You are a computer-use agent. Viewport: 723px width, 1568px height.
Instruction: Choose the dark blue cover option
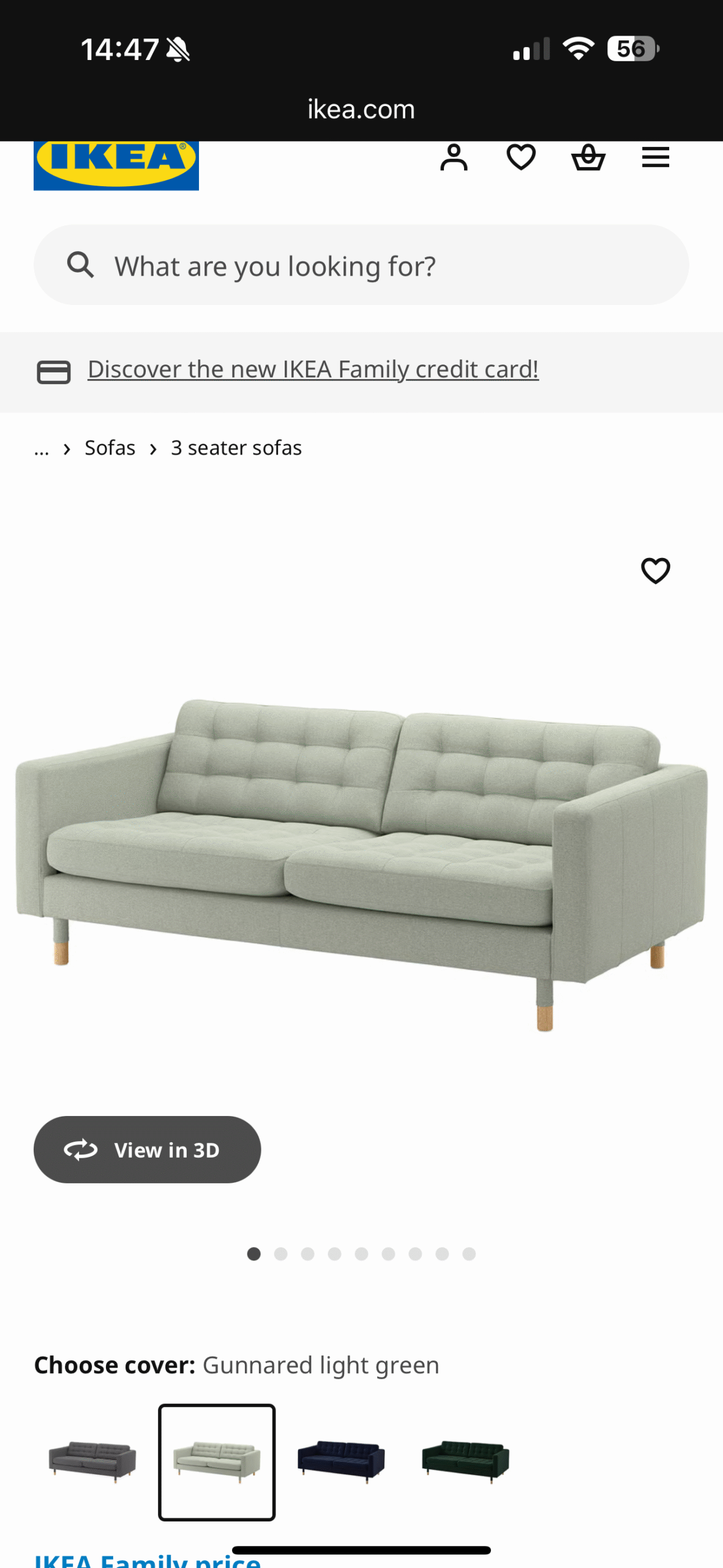click(341, 1462)
